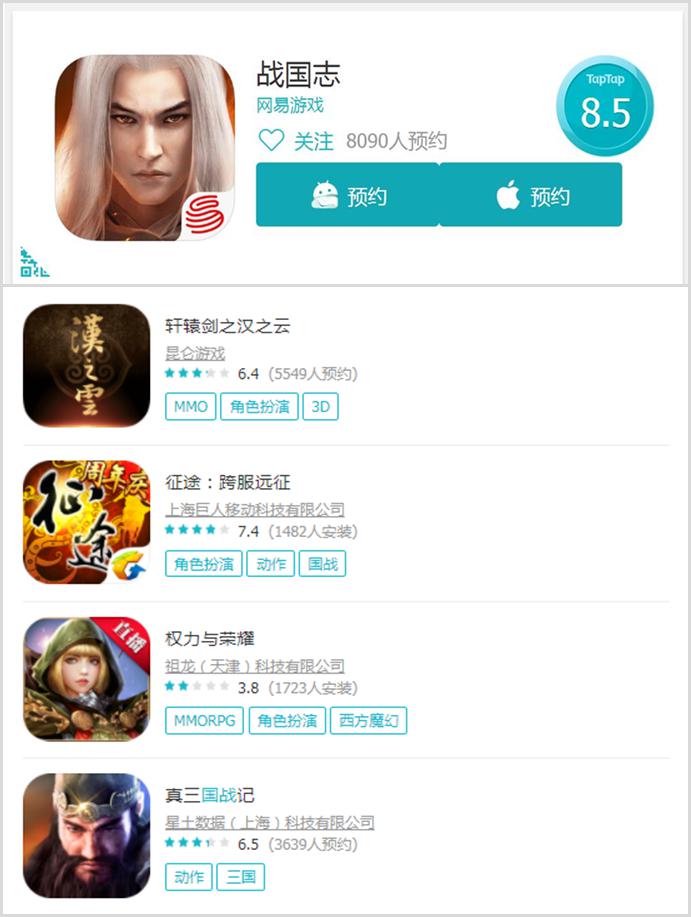
Task: Open the 上海巨人移动科技有限公司 developer link
Action: click(254, 510)
